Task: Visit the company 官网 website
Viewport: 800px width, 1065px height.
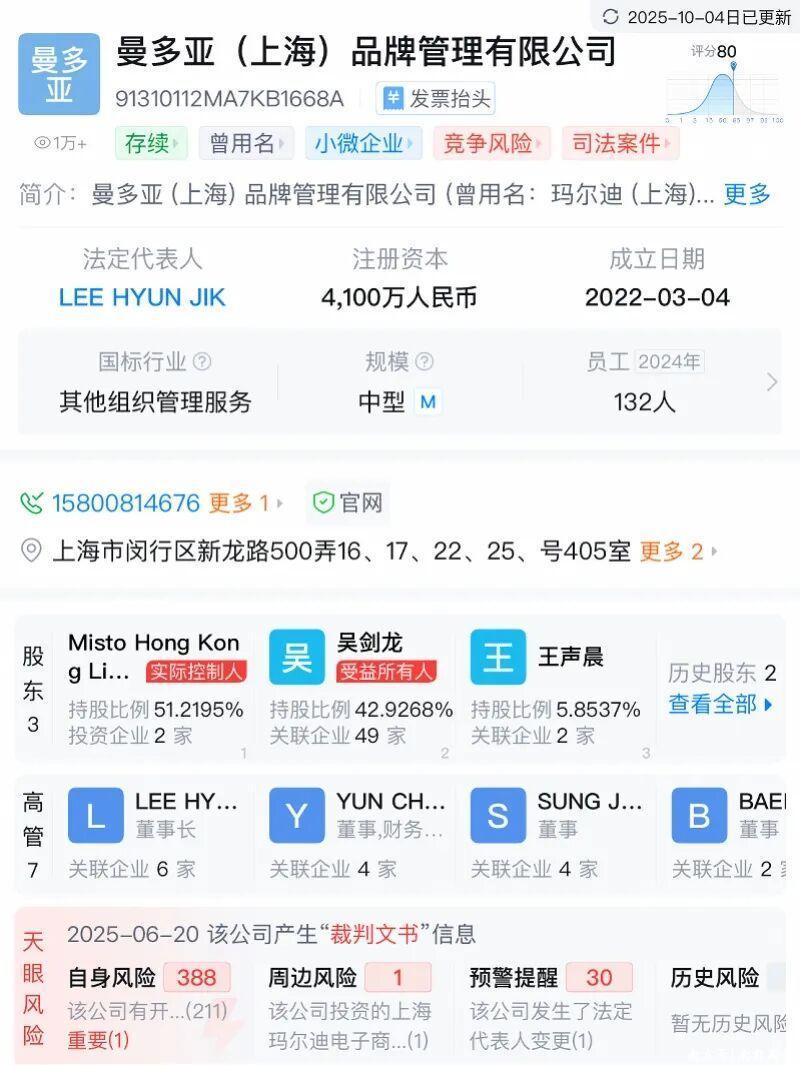Action: click(x=348, y=502)
